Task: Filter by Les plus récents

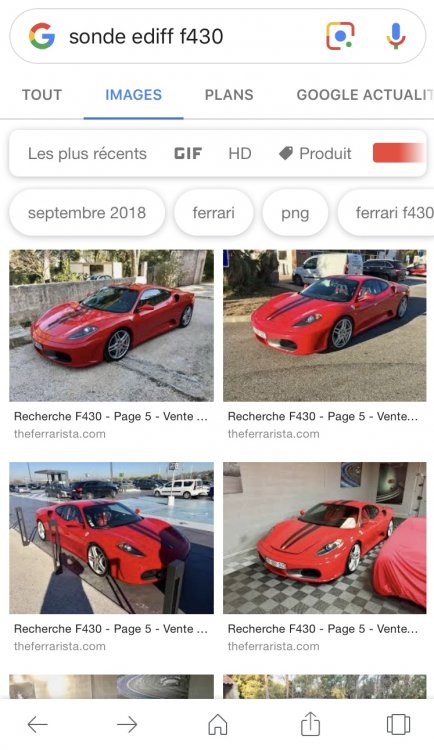Action: tap(87, 154)
